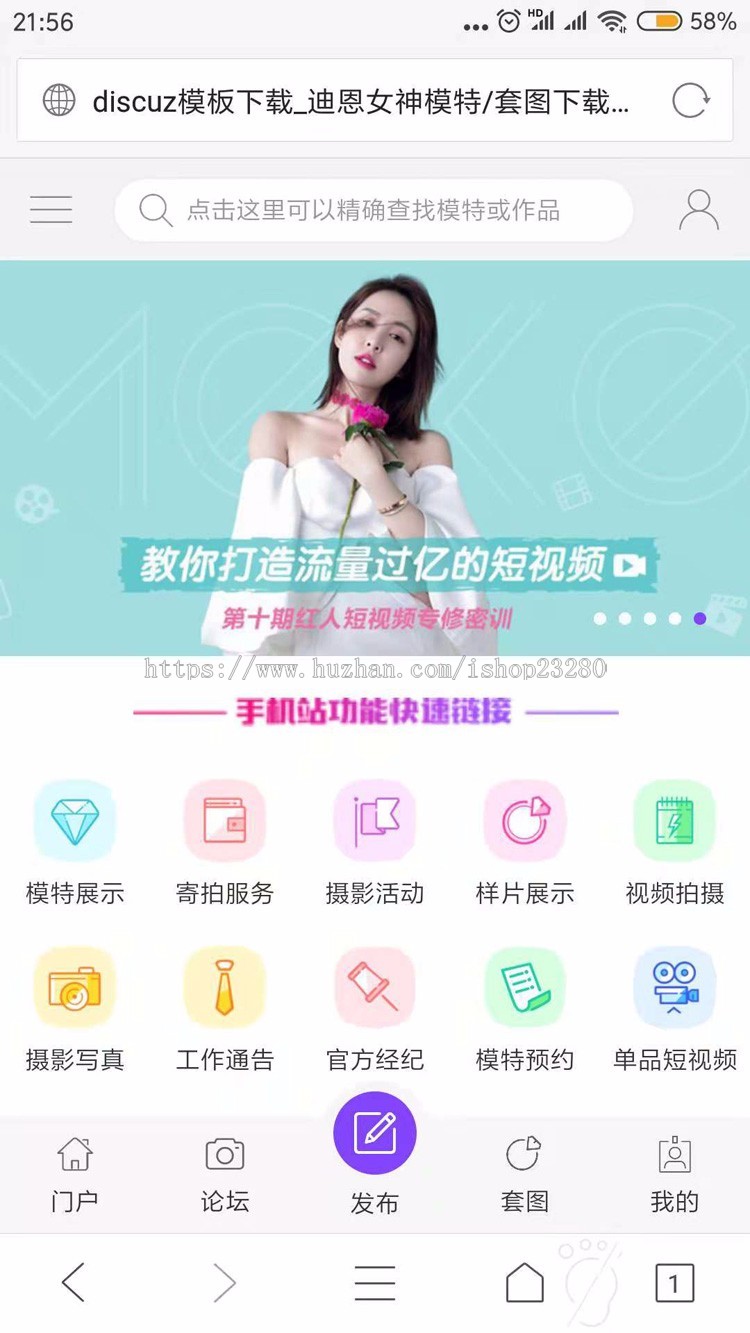
Task: Tap the purple 发布 compose button
Action: tap(375, 1134)
